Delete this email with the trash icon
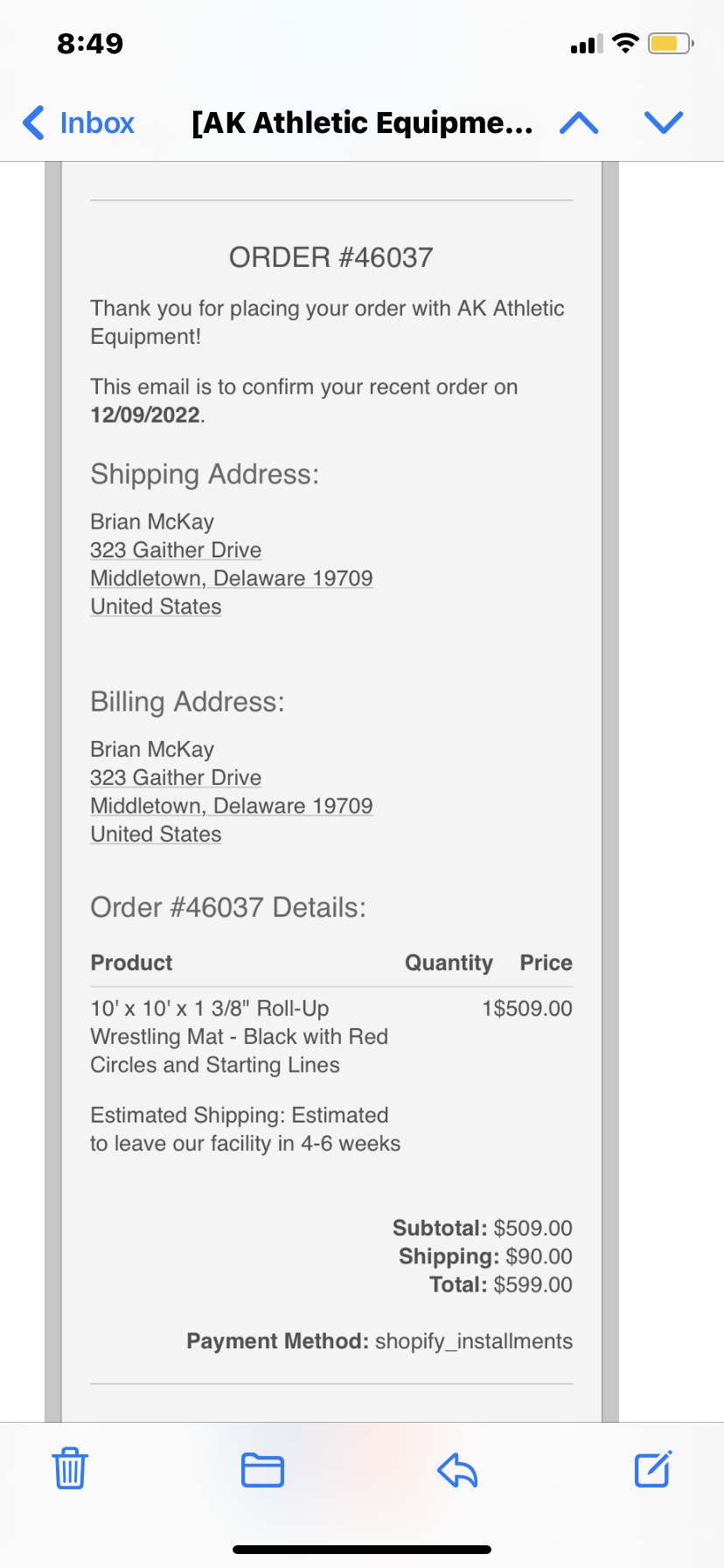 point(70,1469)
